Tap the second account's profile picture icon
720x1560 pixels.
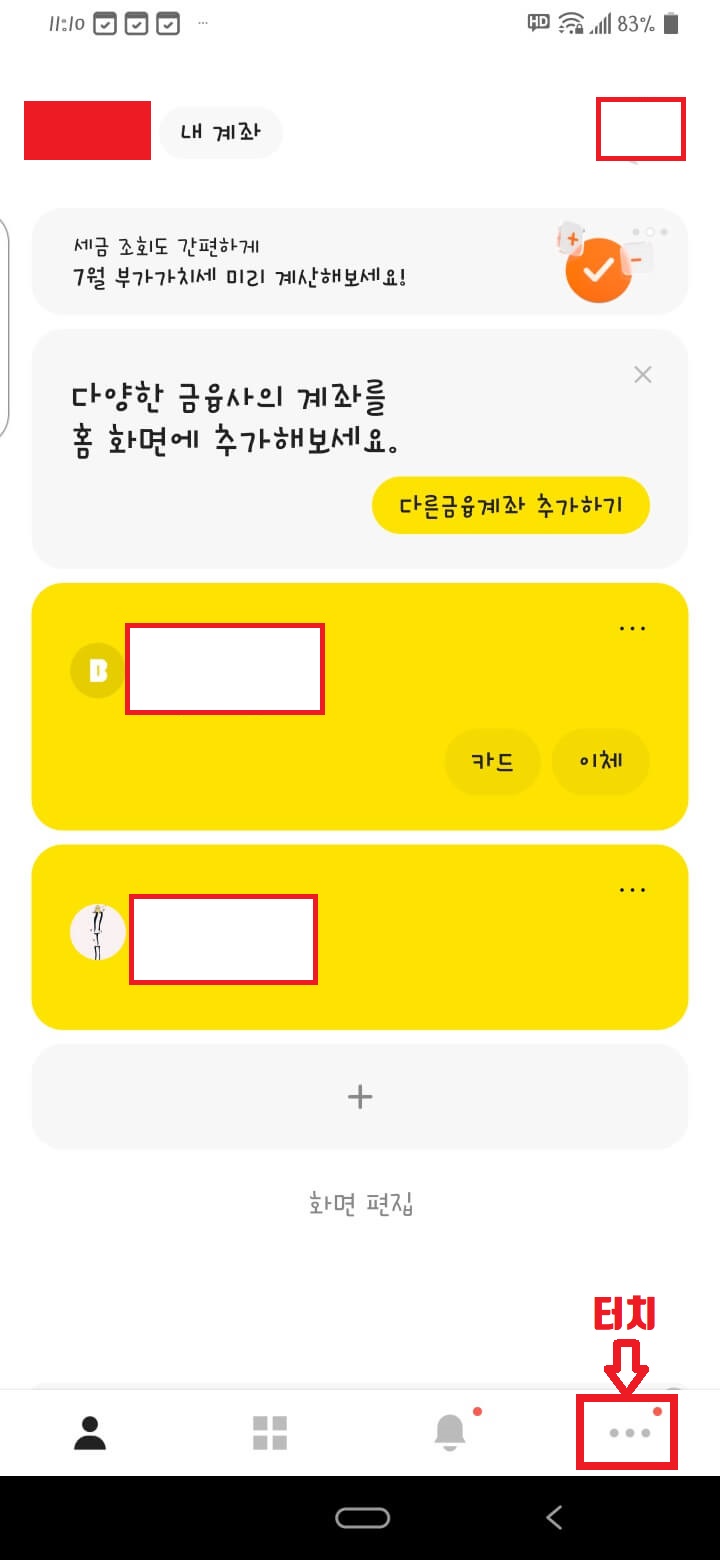tap(97, 933)
